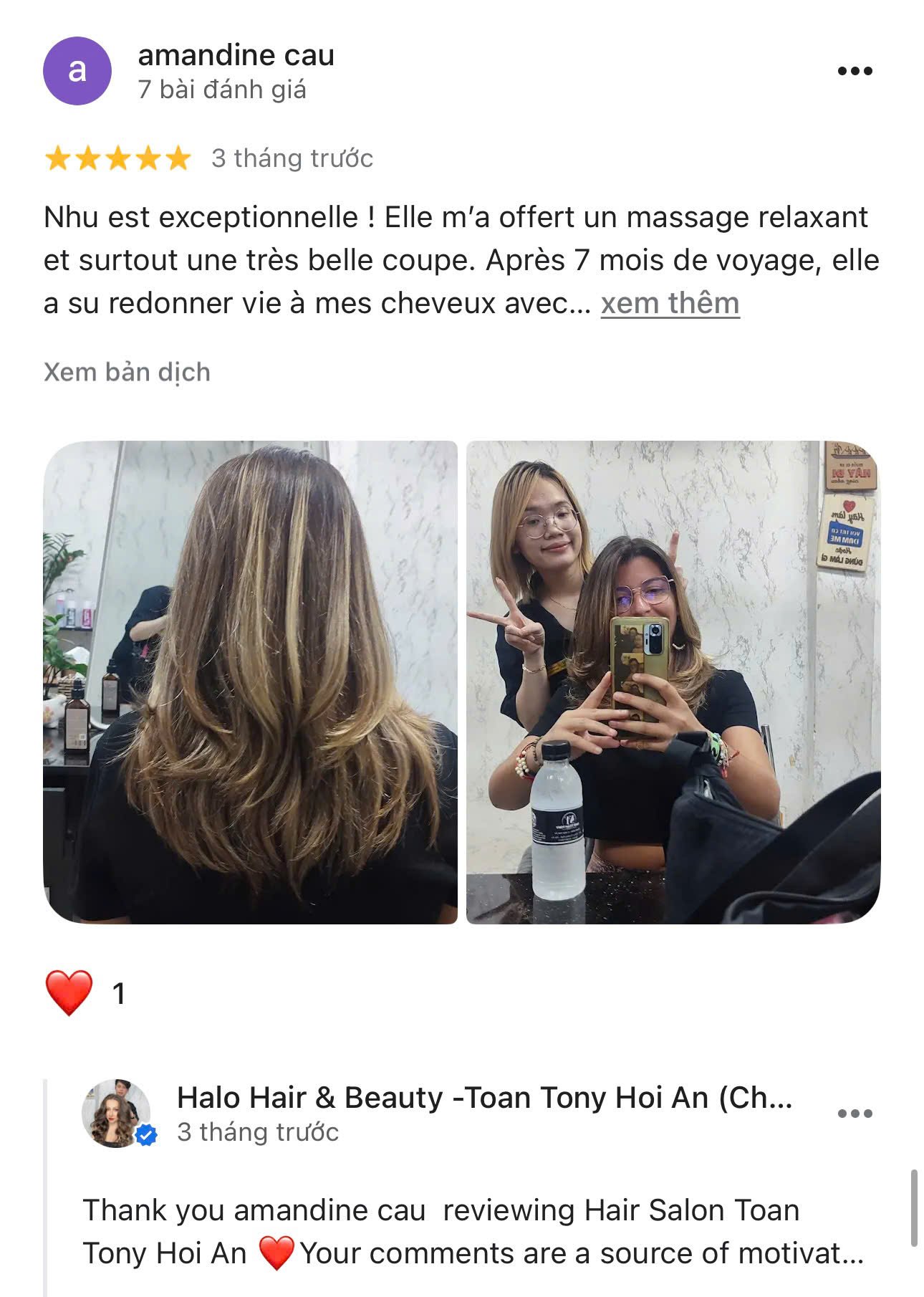
Task: Tap 'Xem bản dịch' to translate review
Action: 127,372
